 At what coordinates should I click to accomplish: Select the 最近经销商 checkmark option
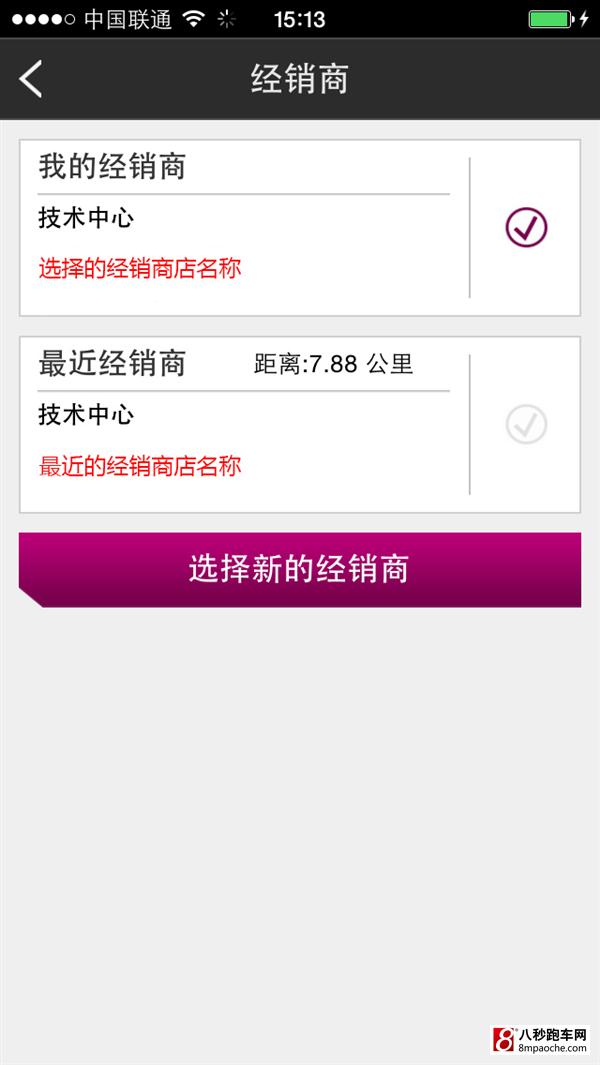pyautogui.click(x=526, y=425)
